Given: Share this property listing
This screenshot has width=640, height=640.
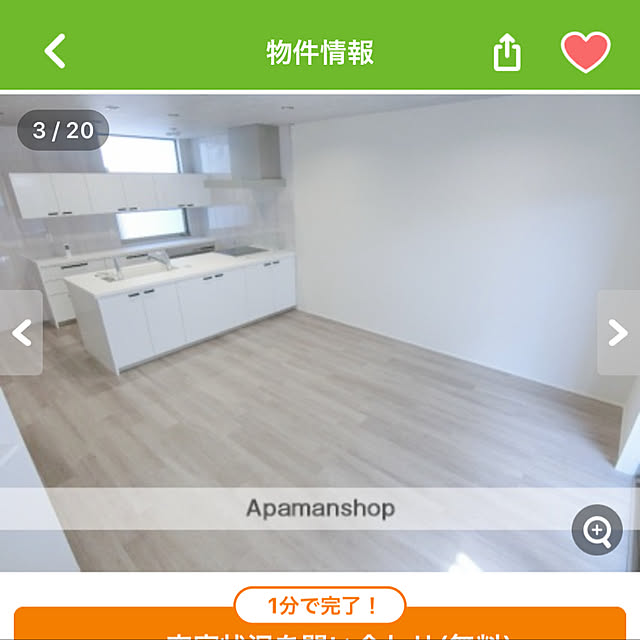Looking at the screenshot, I should [x=507, y=52].
